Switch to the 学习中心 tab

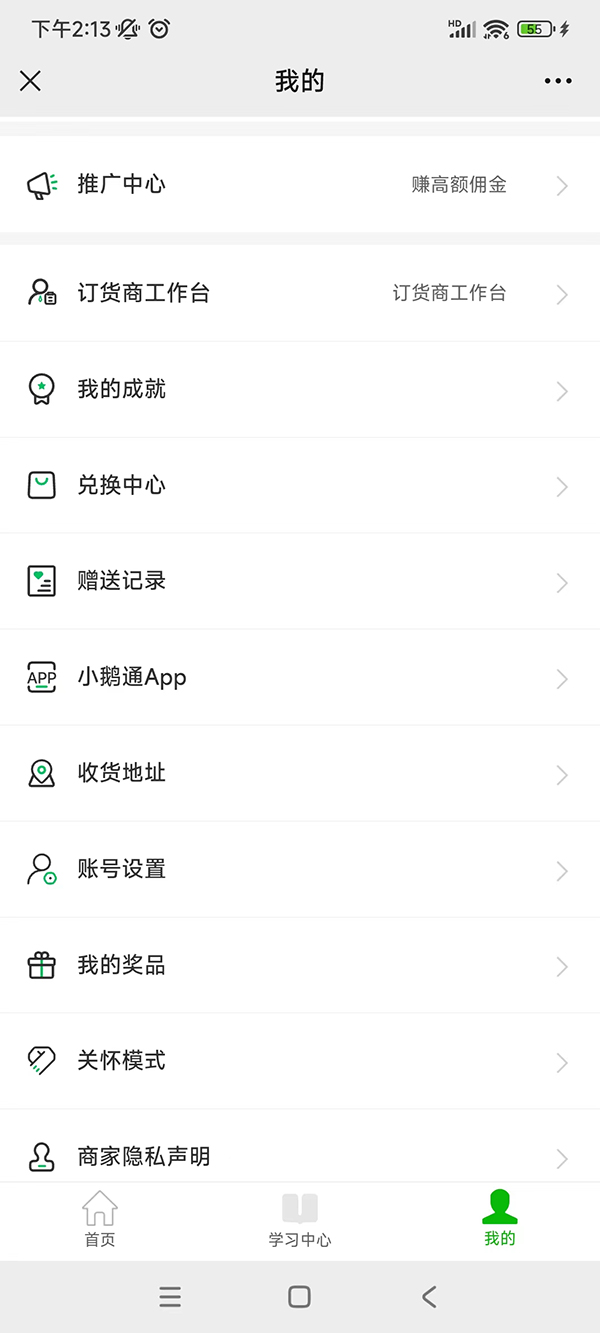[x=300, y=1219]
